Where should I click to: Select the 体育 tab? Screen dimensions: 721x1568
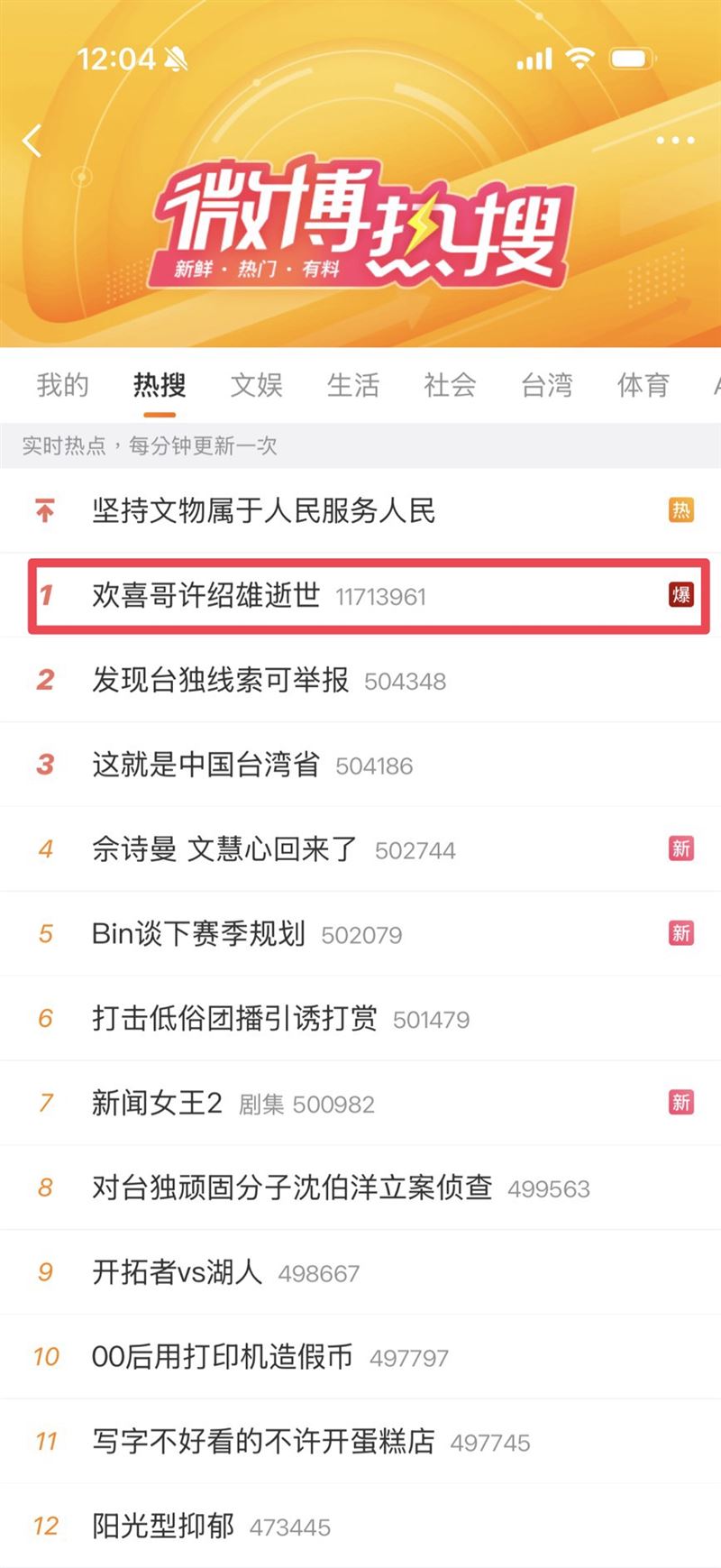(643, 386)
